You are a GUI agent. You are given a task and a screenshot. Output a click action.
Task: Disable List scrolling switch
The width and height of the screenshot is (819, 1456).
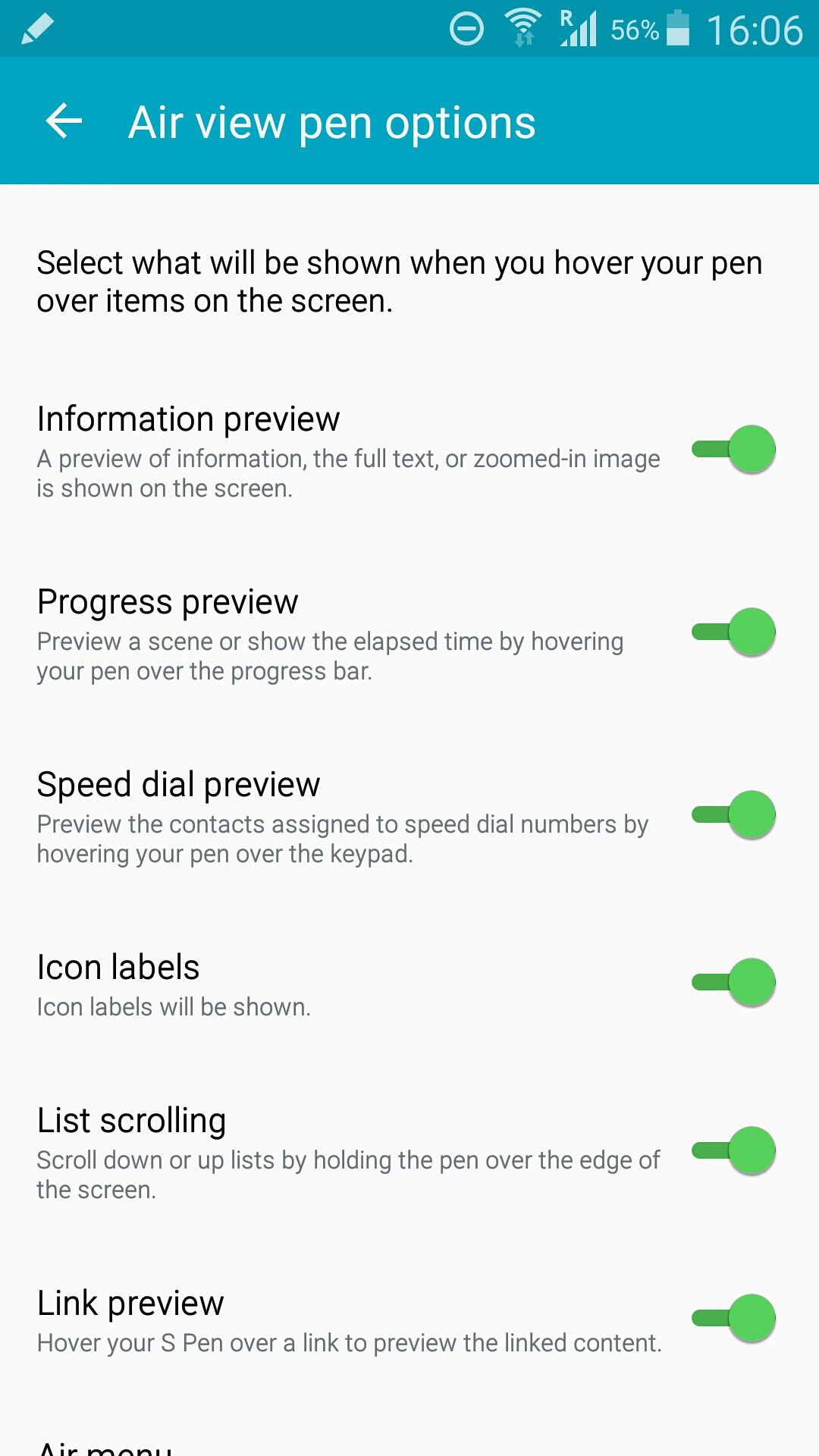[x=733, y=1150]
